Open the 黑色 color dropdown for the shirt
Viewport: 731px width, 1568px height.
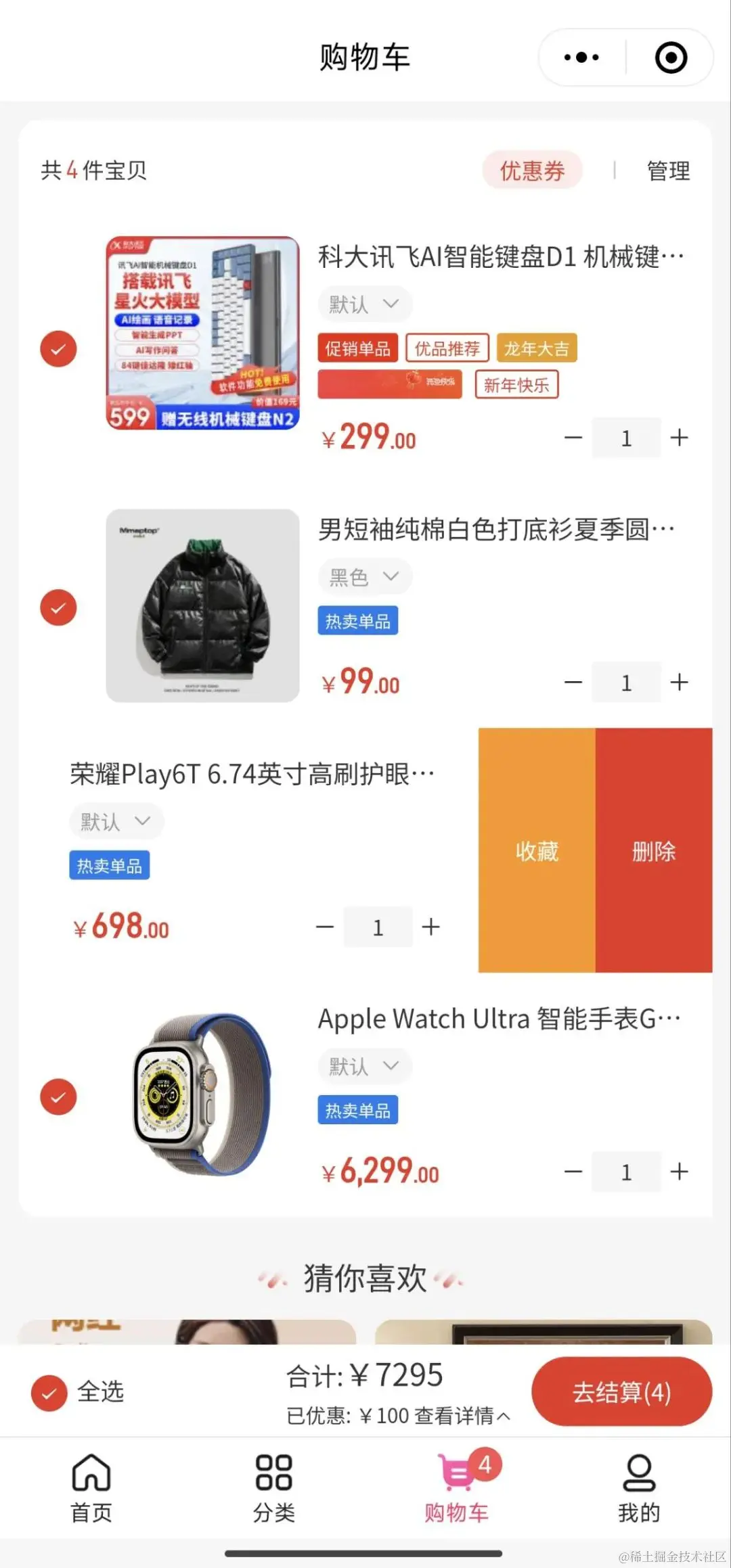[364, 577]
